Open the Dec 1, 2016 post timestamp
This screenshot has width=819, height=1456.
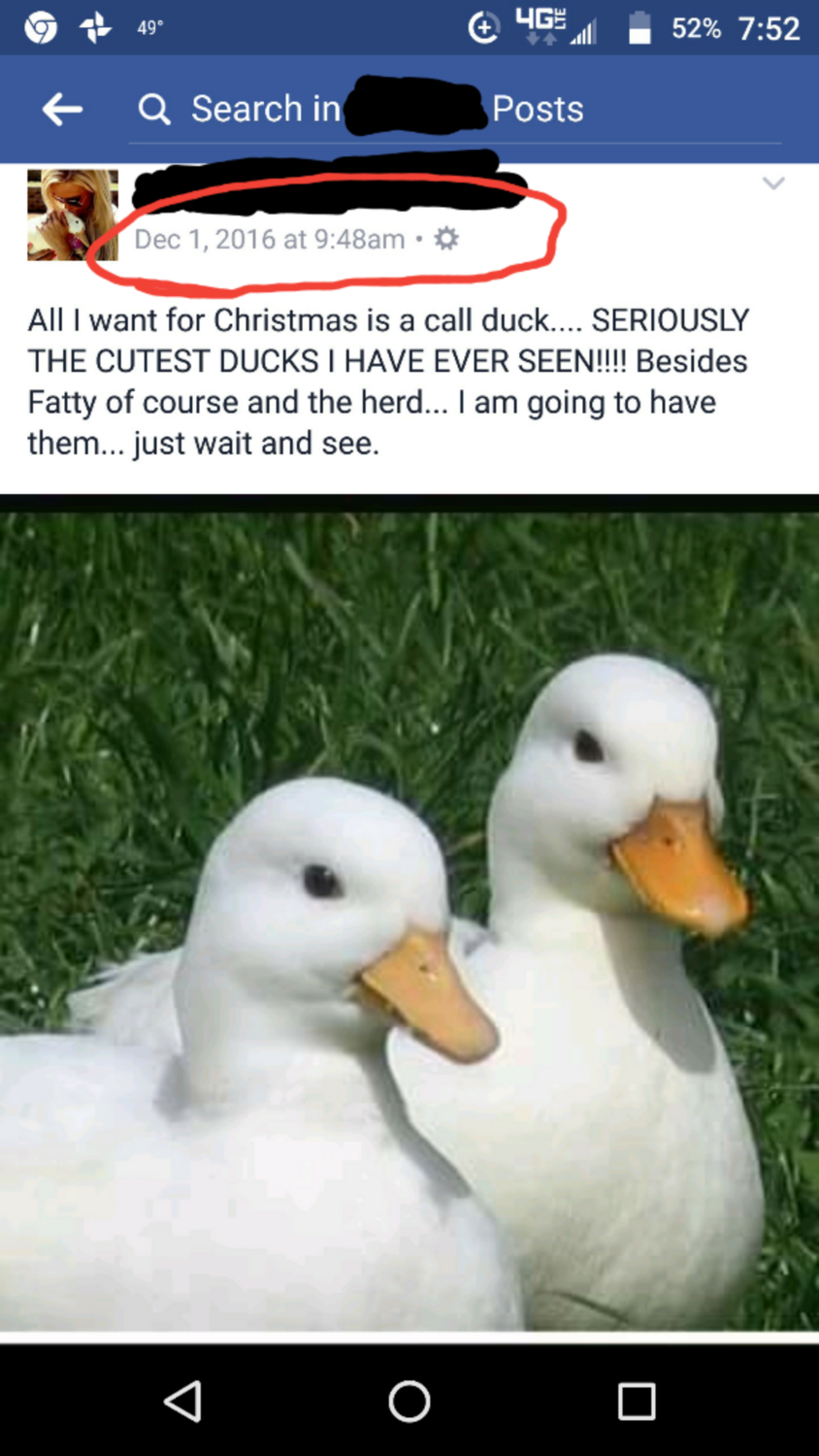tap(269, 239)
